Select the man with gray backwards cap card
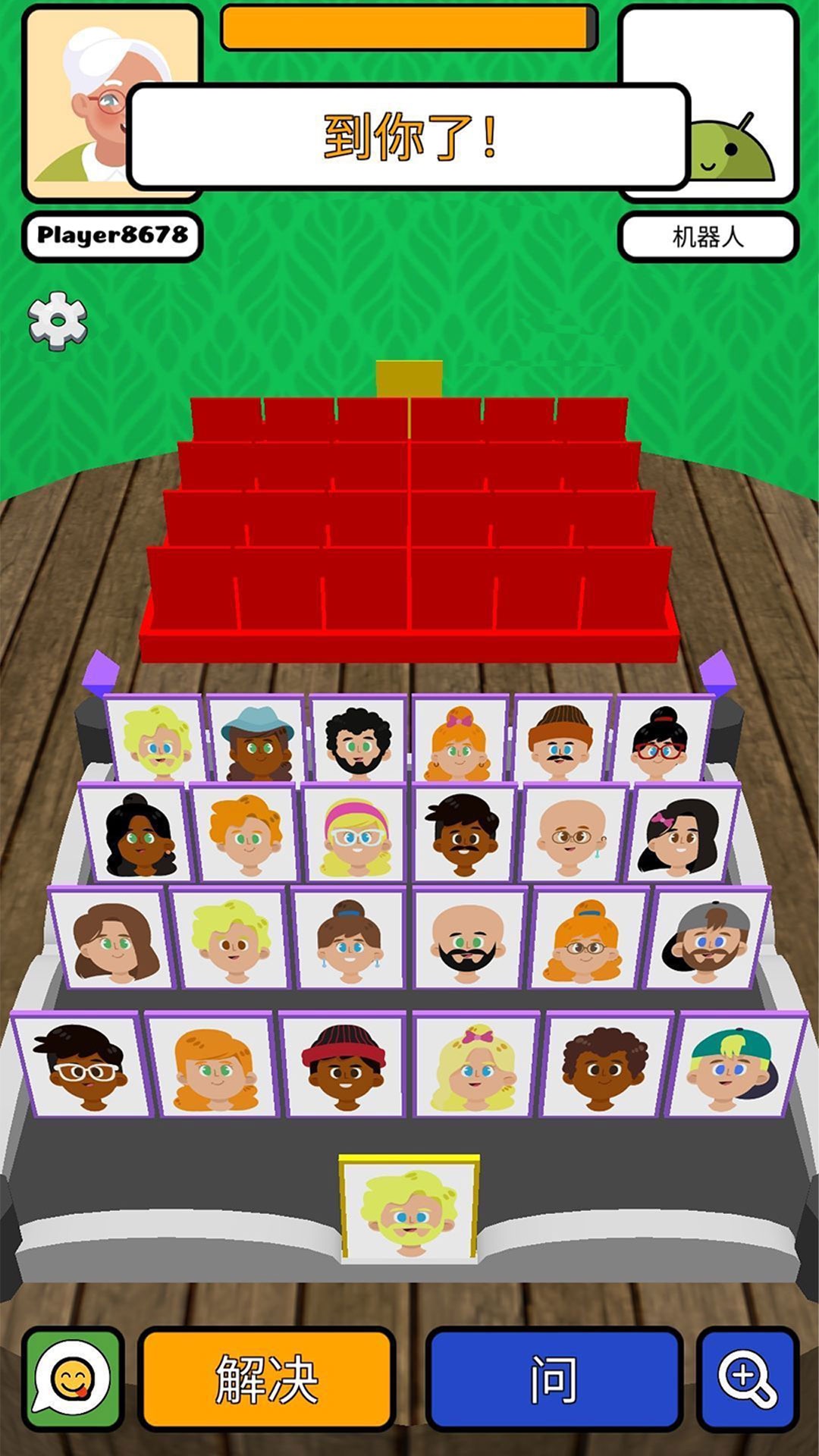The height and width of the screenshot is (1456, 819). (707, 940)
